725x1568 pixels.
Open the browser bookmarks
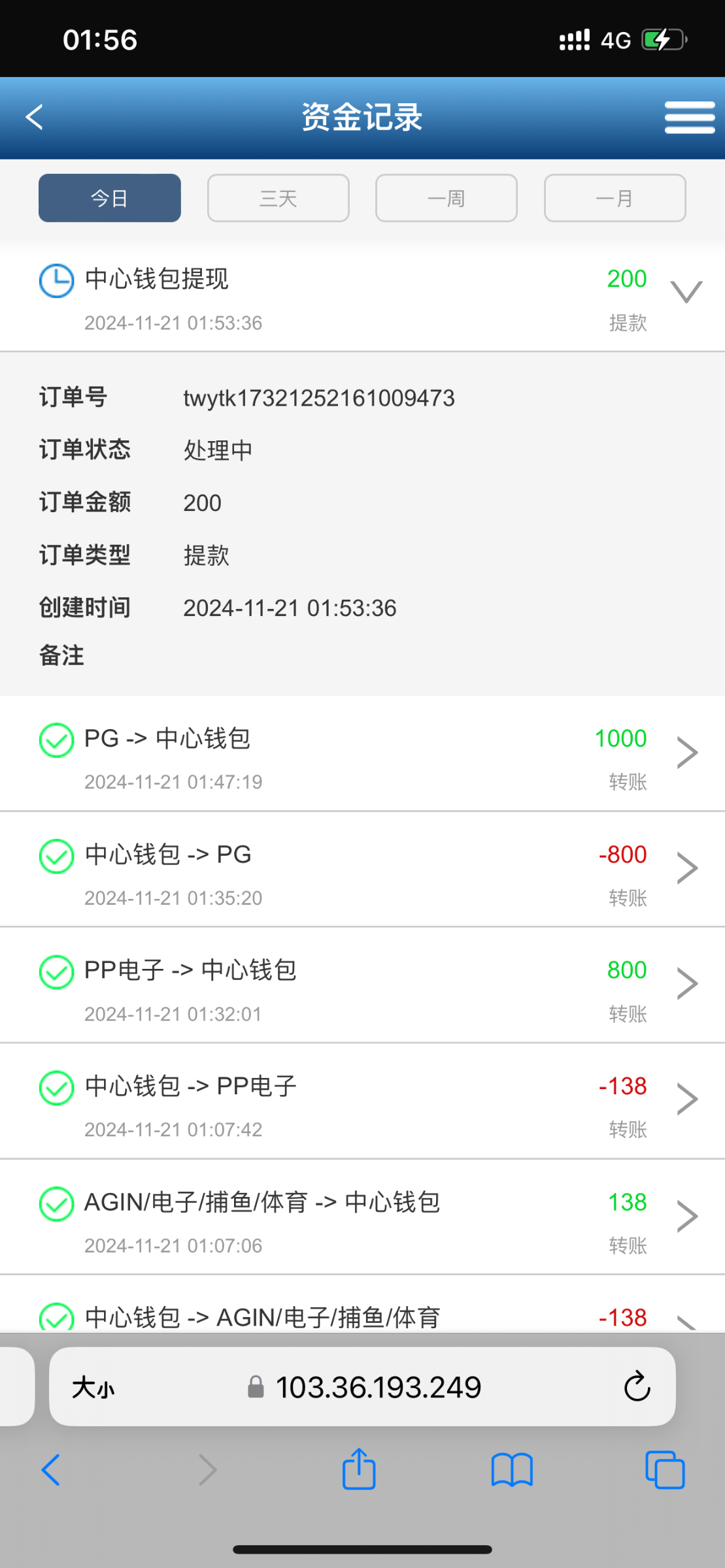[512, 1470]
